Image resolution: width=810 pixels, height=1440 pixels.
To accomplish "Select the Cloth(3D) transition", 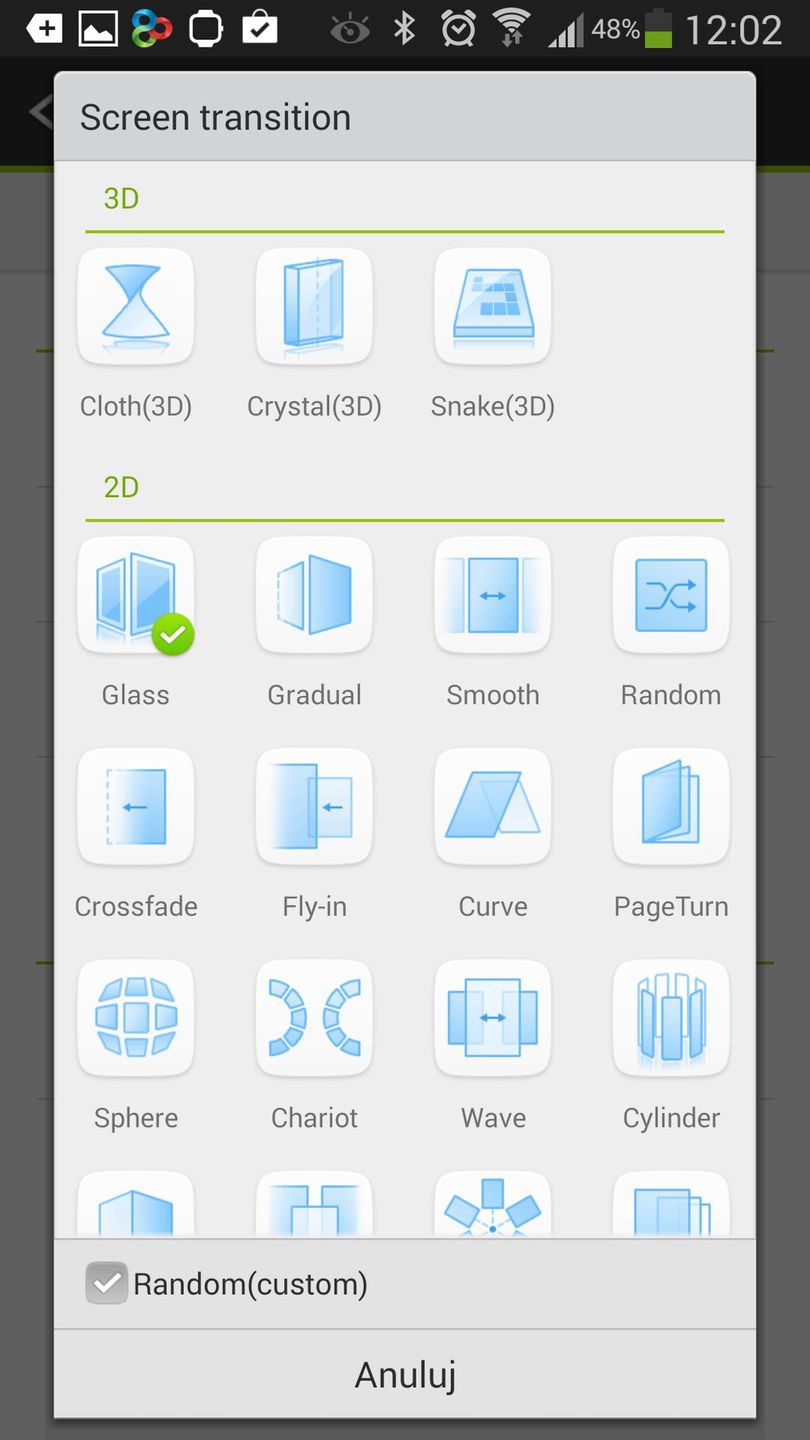I will point(136,307).
